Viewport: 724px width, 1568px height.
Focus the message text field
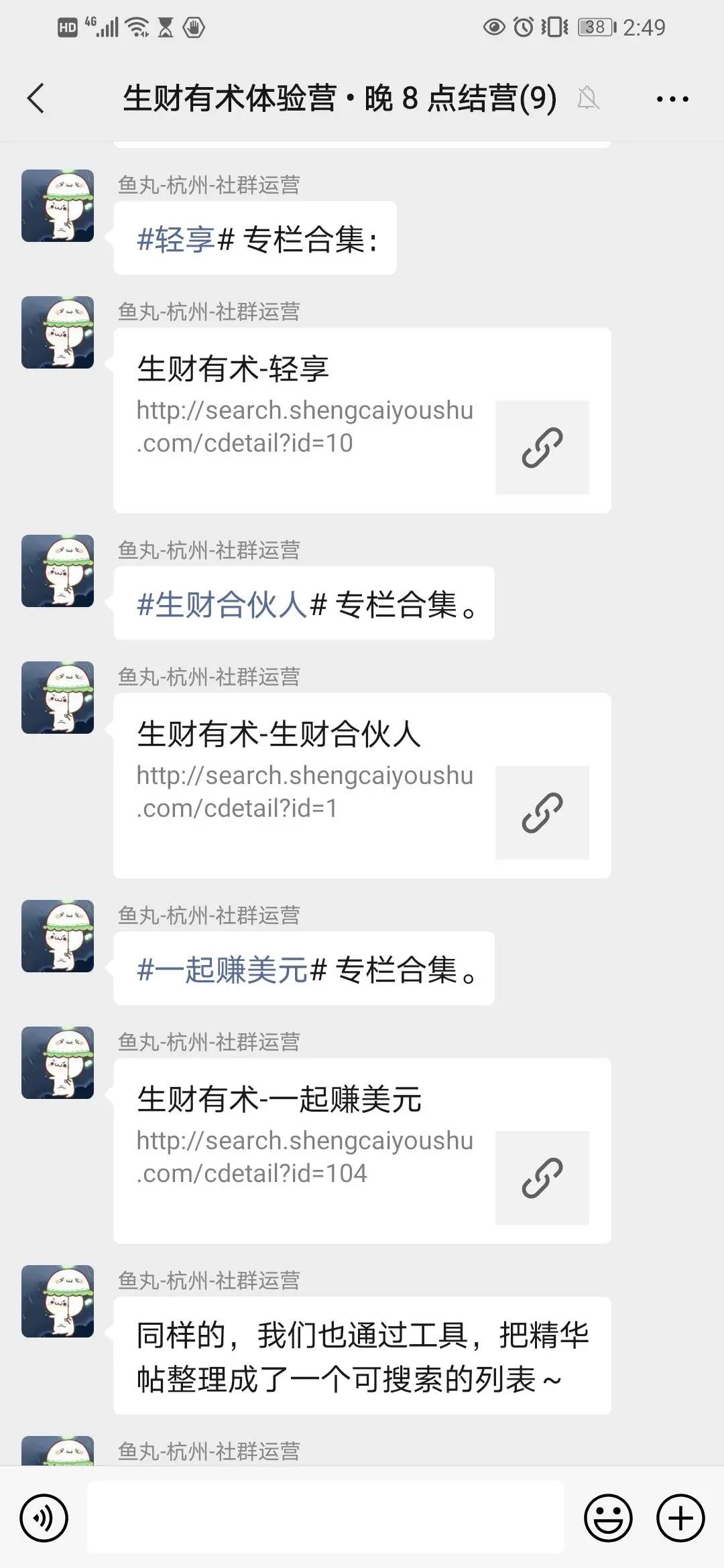[x=325, y=1518]
